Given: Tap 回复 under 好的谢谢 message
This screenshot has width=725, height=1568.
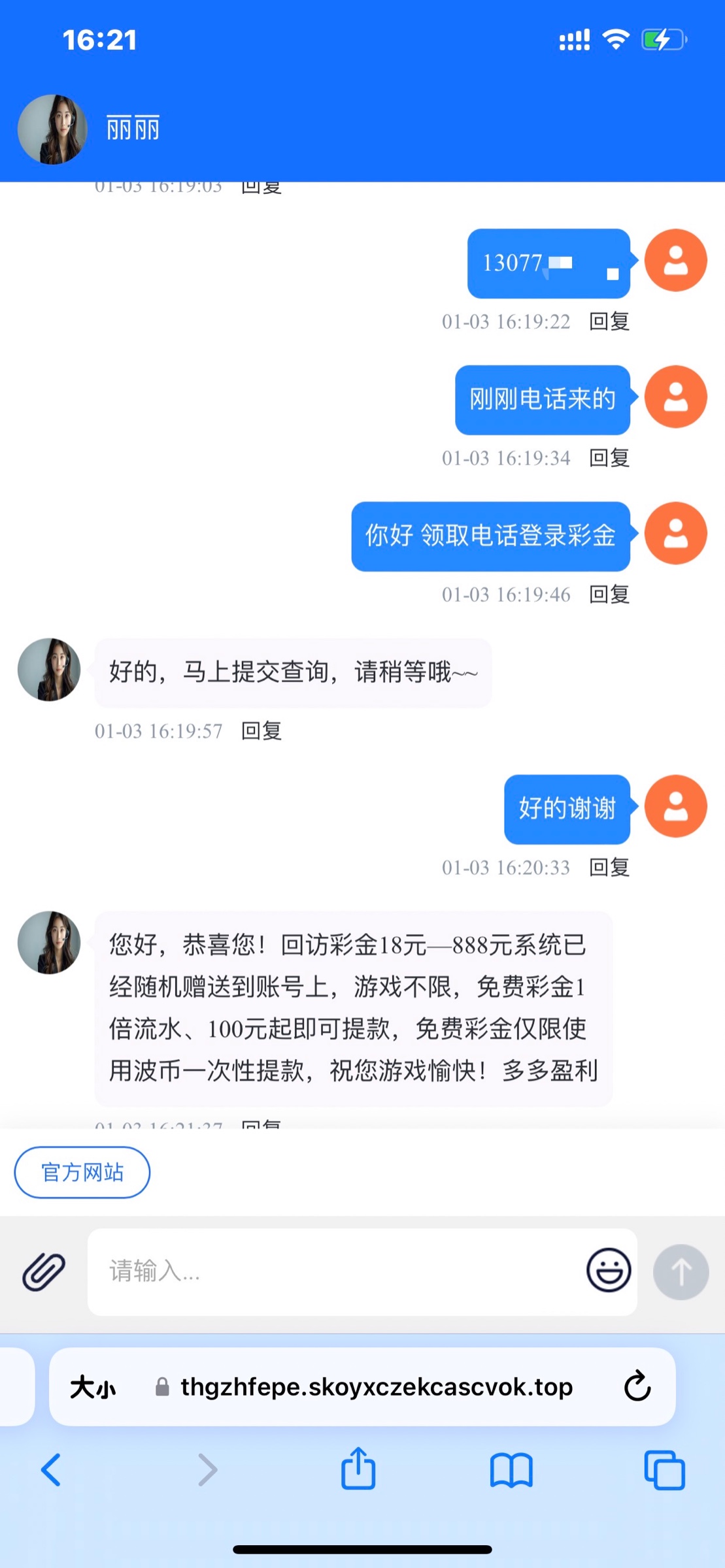Looking at the screenshot, I should (x=609, y=868).
